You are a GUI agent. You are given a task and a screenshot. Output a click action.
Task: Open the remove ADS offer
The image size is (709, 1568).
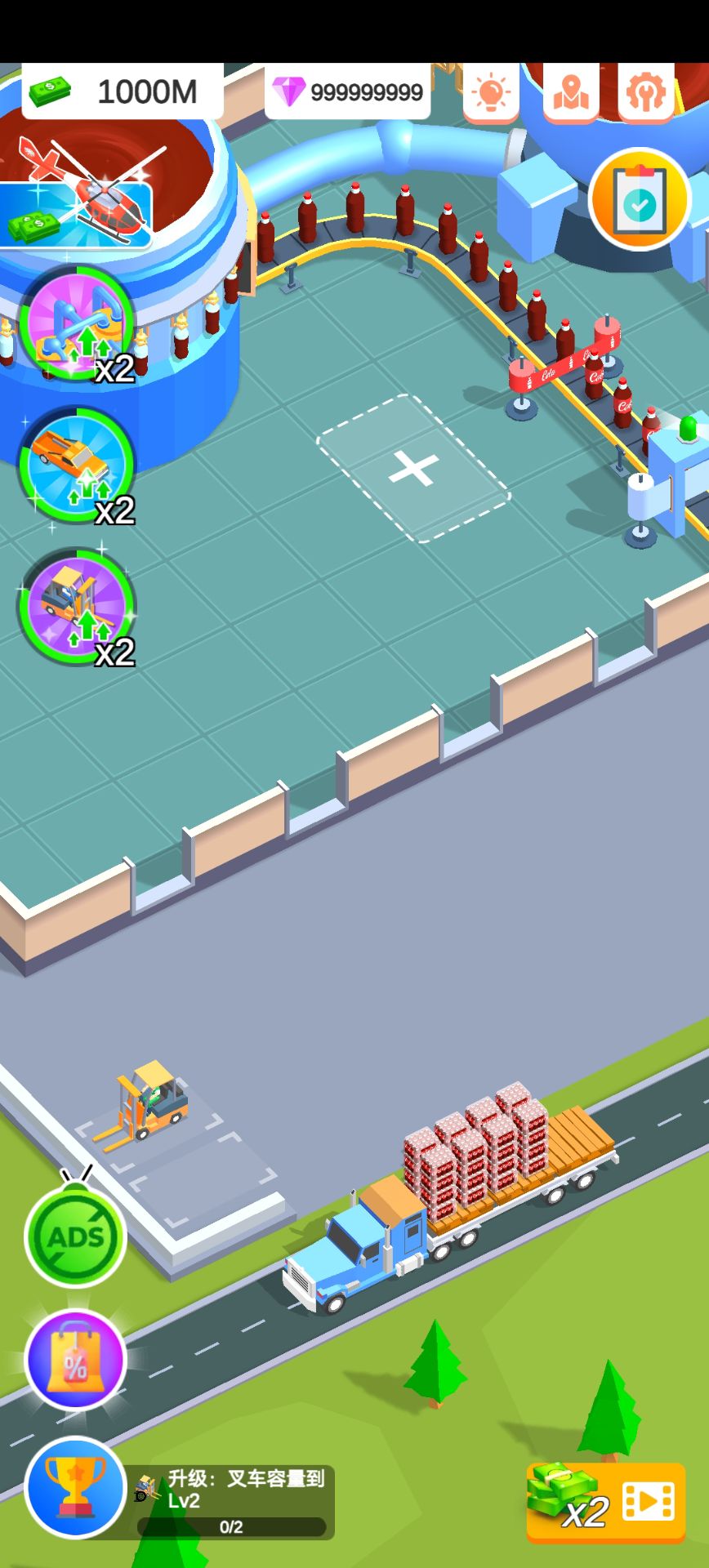[x=75, y=1236]
